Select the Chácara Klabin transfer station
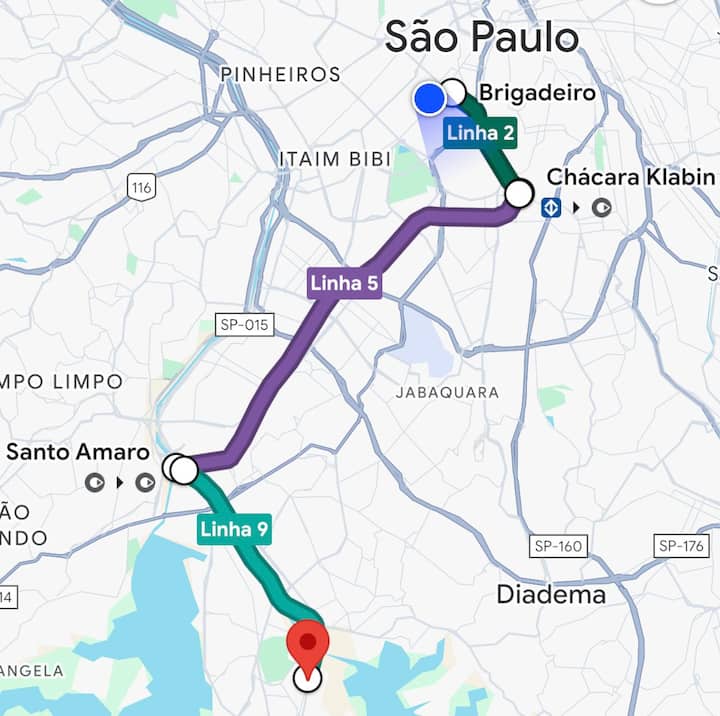 point(519,193)
